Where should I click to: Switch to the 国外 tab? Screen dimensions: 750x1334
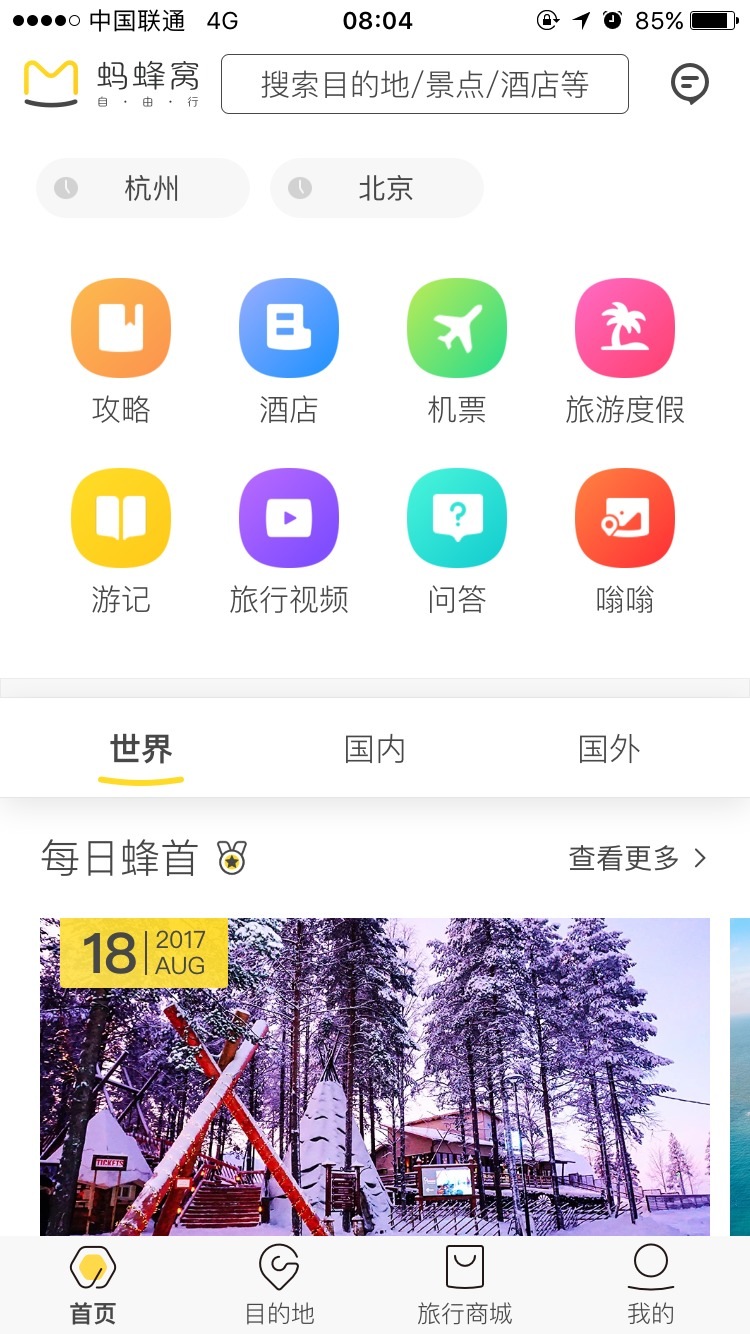tap(609, 749)
